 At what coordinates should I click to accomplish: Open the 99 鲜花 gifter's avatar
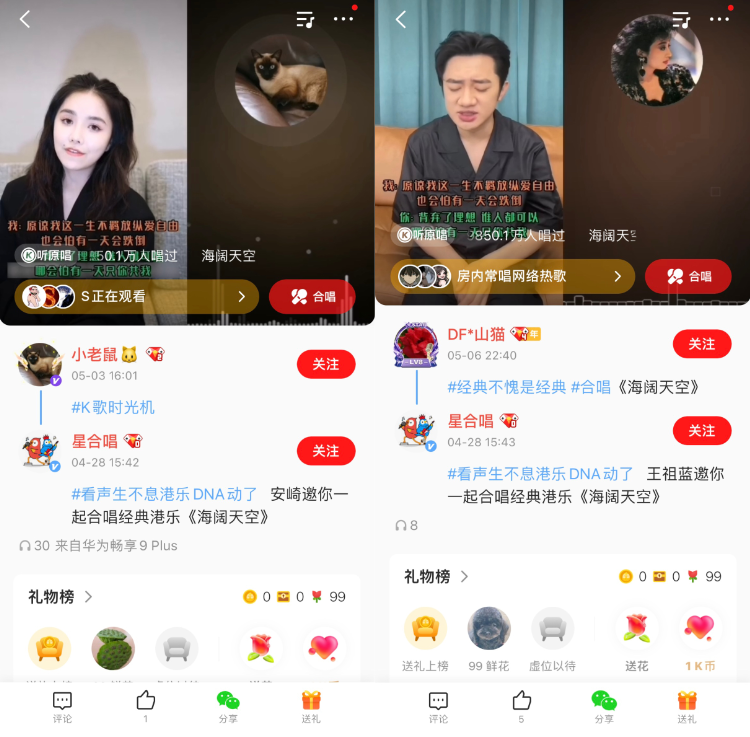(x=489, y=629)
